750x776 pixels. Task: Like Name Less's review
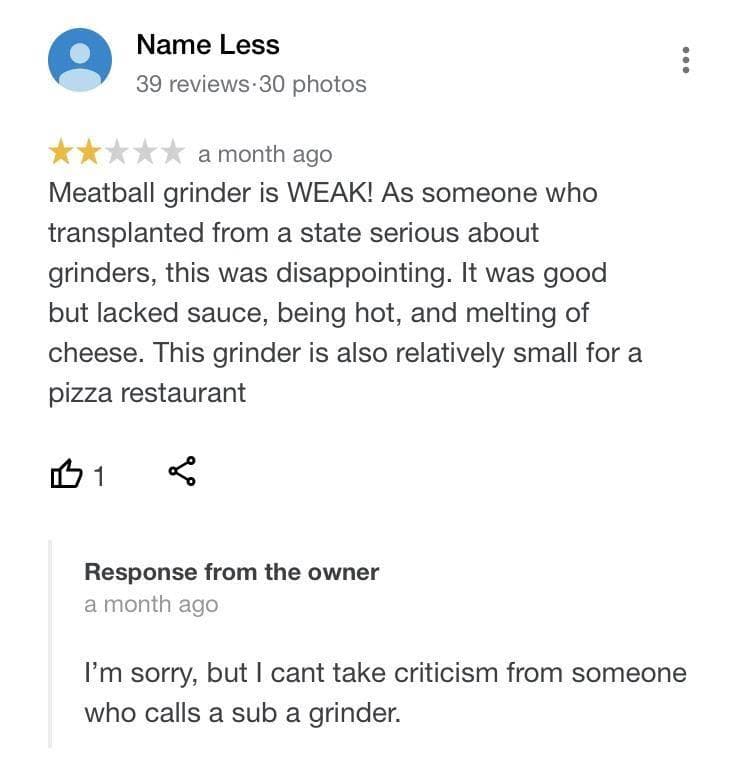coord(63,474)
